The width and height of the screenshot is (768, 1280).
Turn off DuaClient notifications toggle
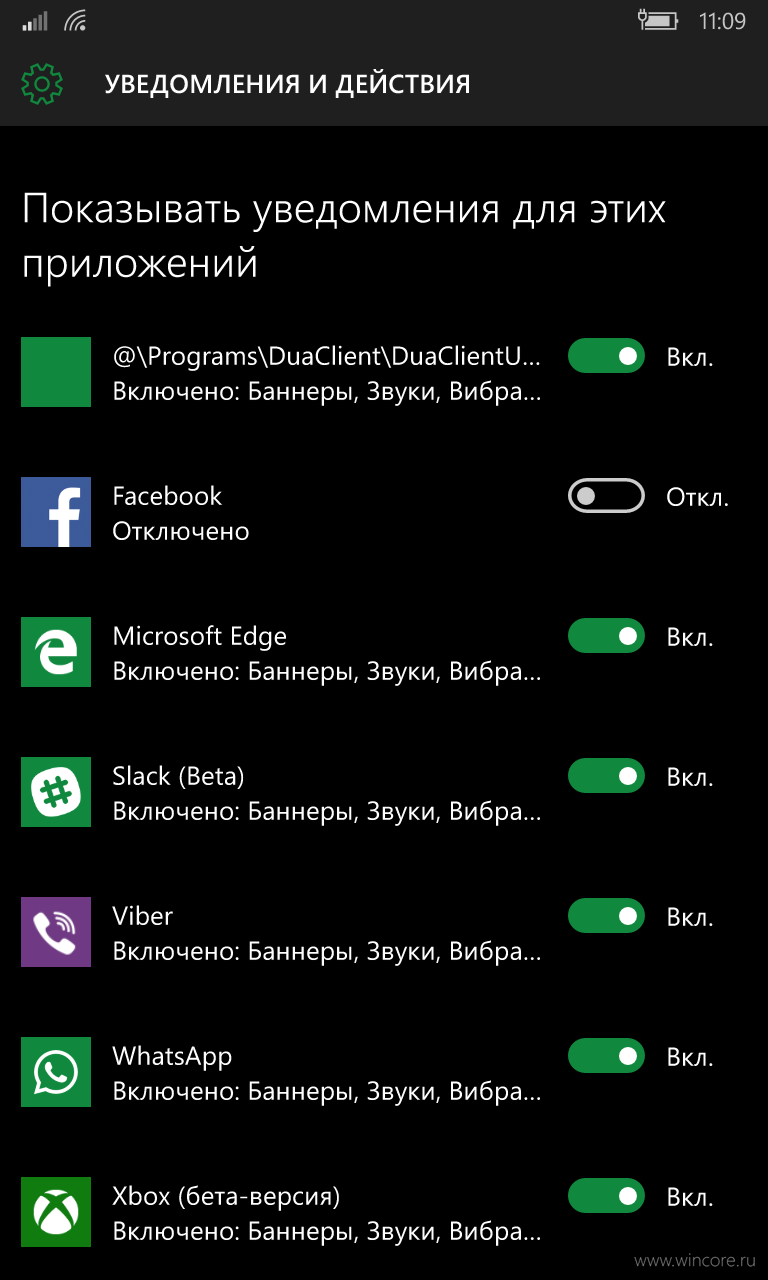click(606, 356)
